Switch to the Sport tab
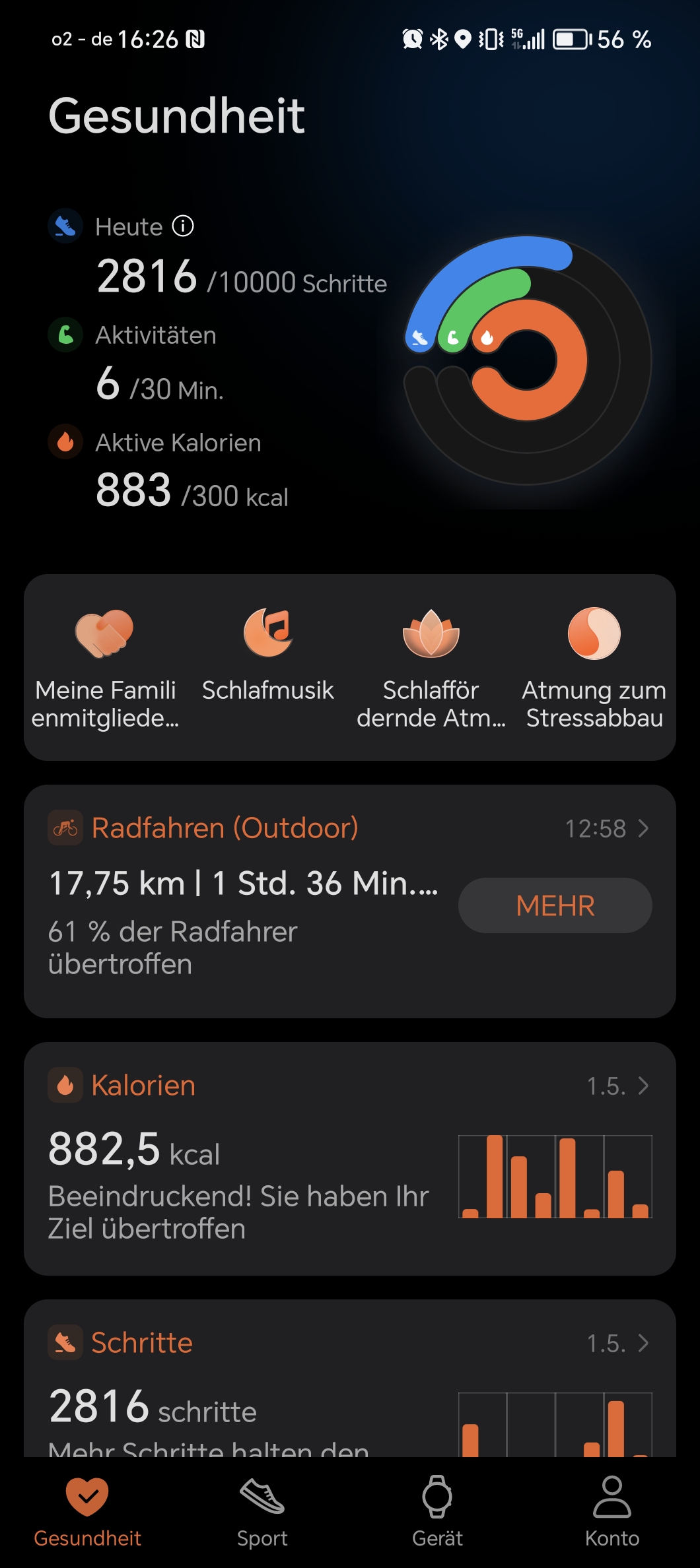The image size is (700, 1568). [x=262, y=1511]
